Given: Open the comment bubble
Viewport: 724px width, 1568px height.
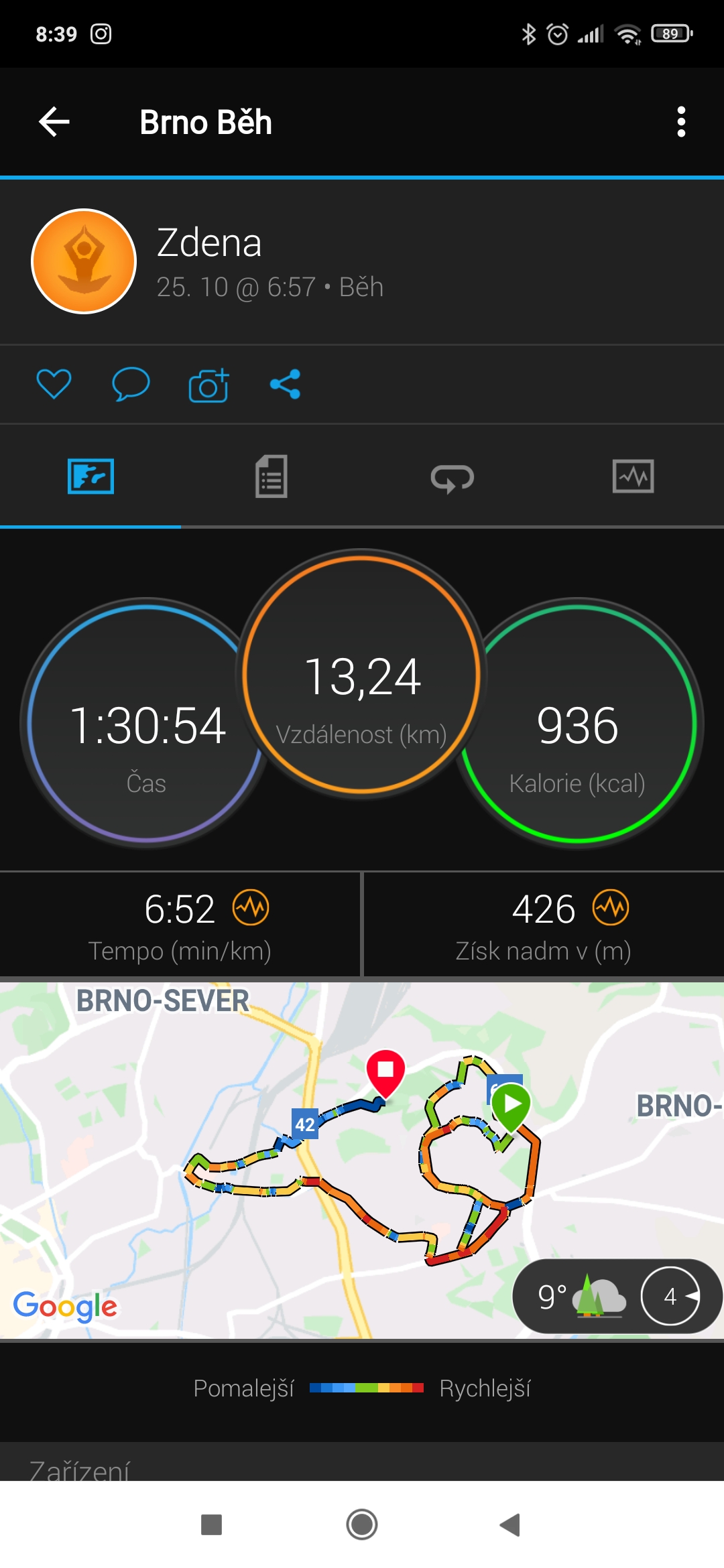Looking at the screenshot, I should tap(131, 384).
